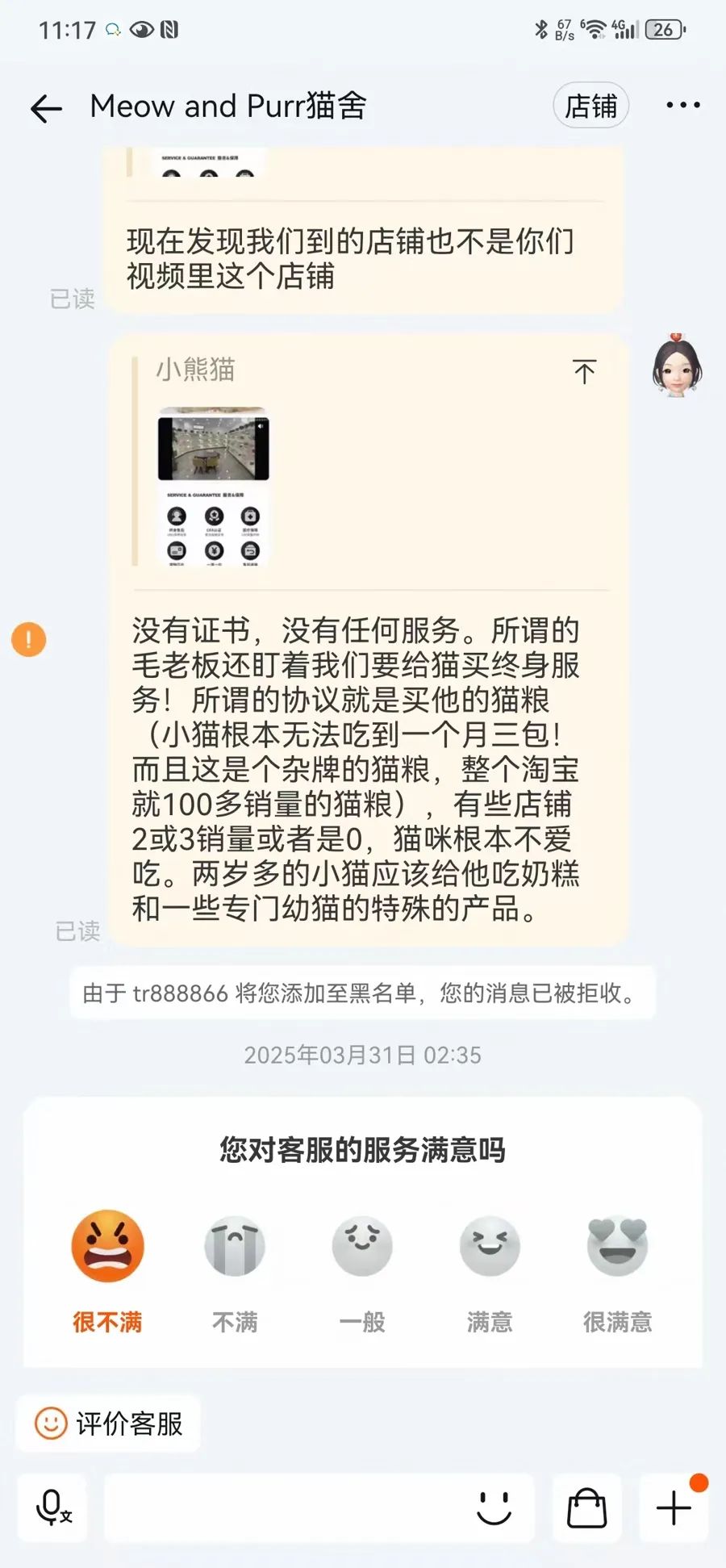This screenshot has height=1568, width=726.
Task: Tap the orange failed-message warning icon
Action: pyautogui.click(x=28, y=640)
